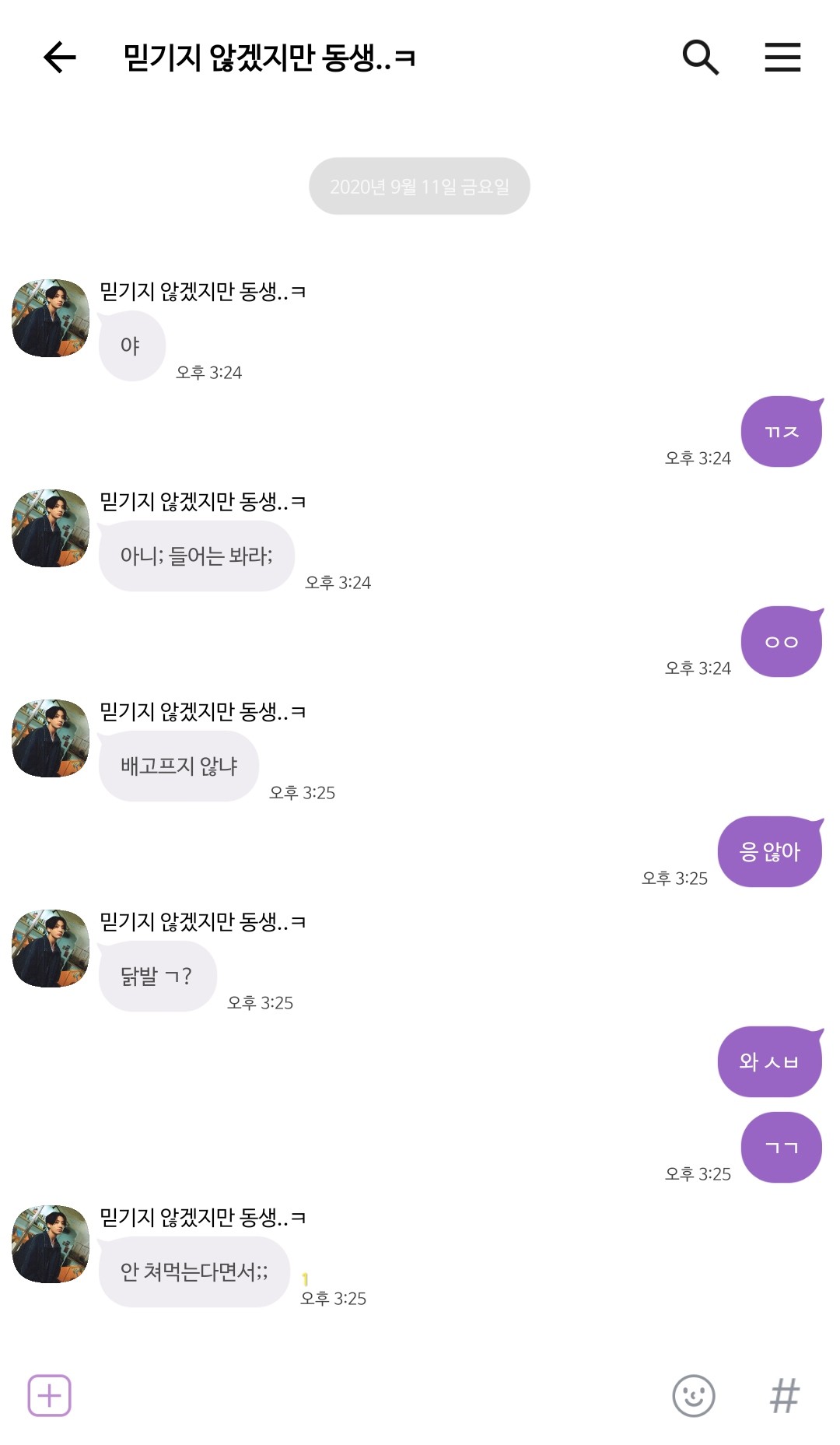This screenshot has height=1445, width=840.
Task: Open the message text input area
Action: click(x=366, y=1395)
